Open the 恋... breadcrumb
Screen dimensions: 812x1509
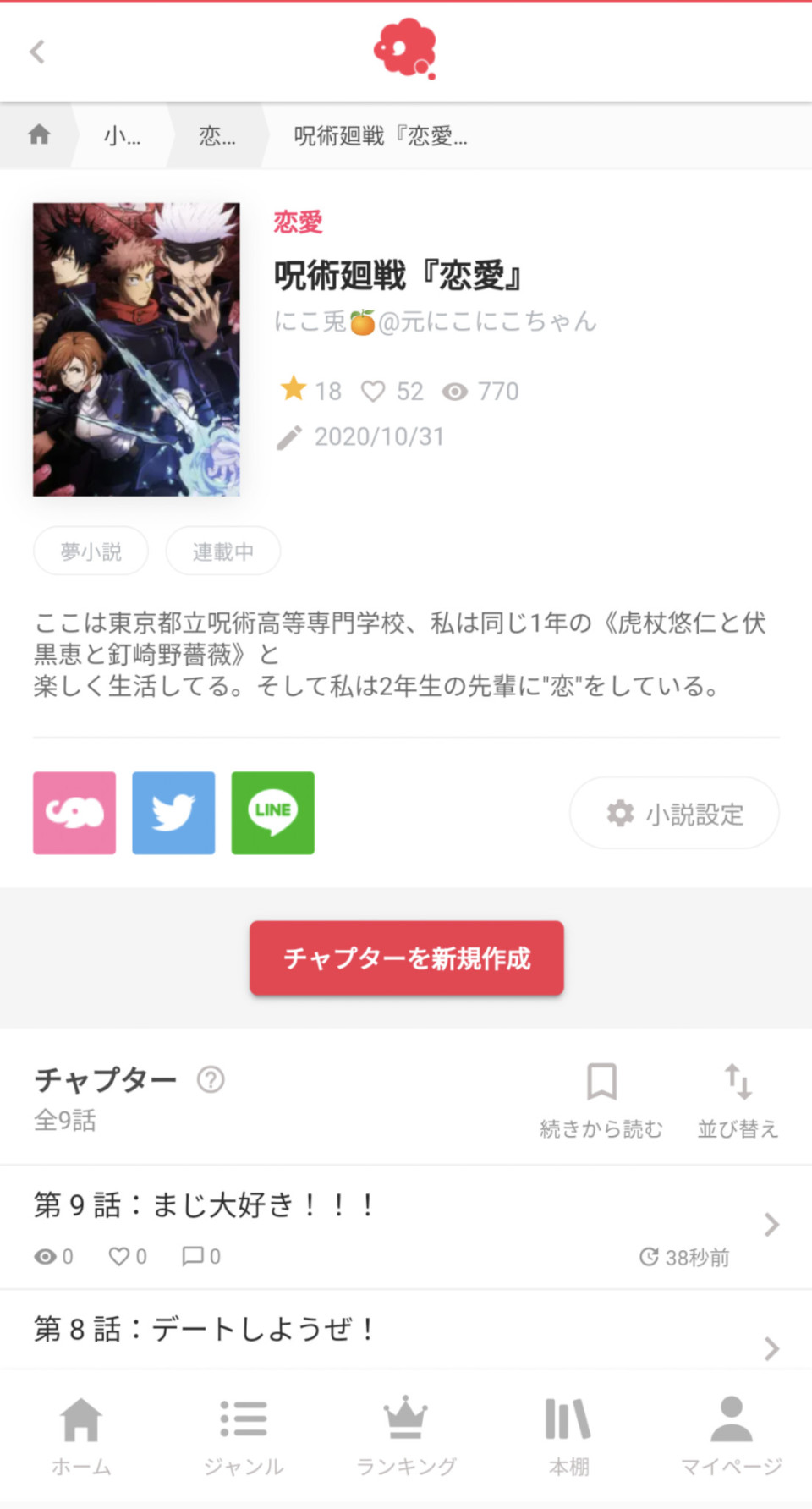point(217,135)
